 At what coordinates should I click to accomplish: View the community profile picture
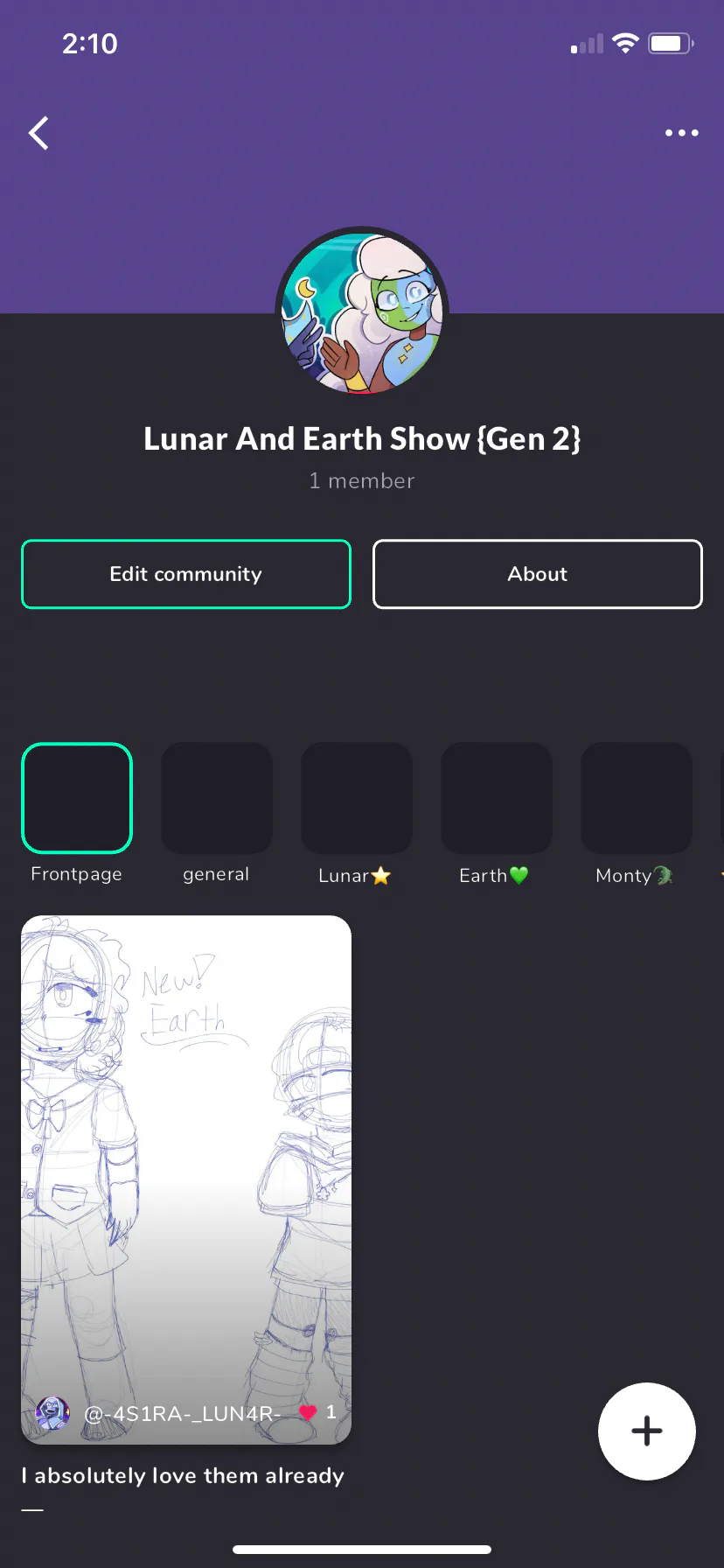(362, 311)
